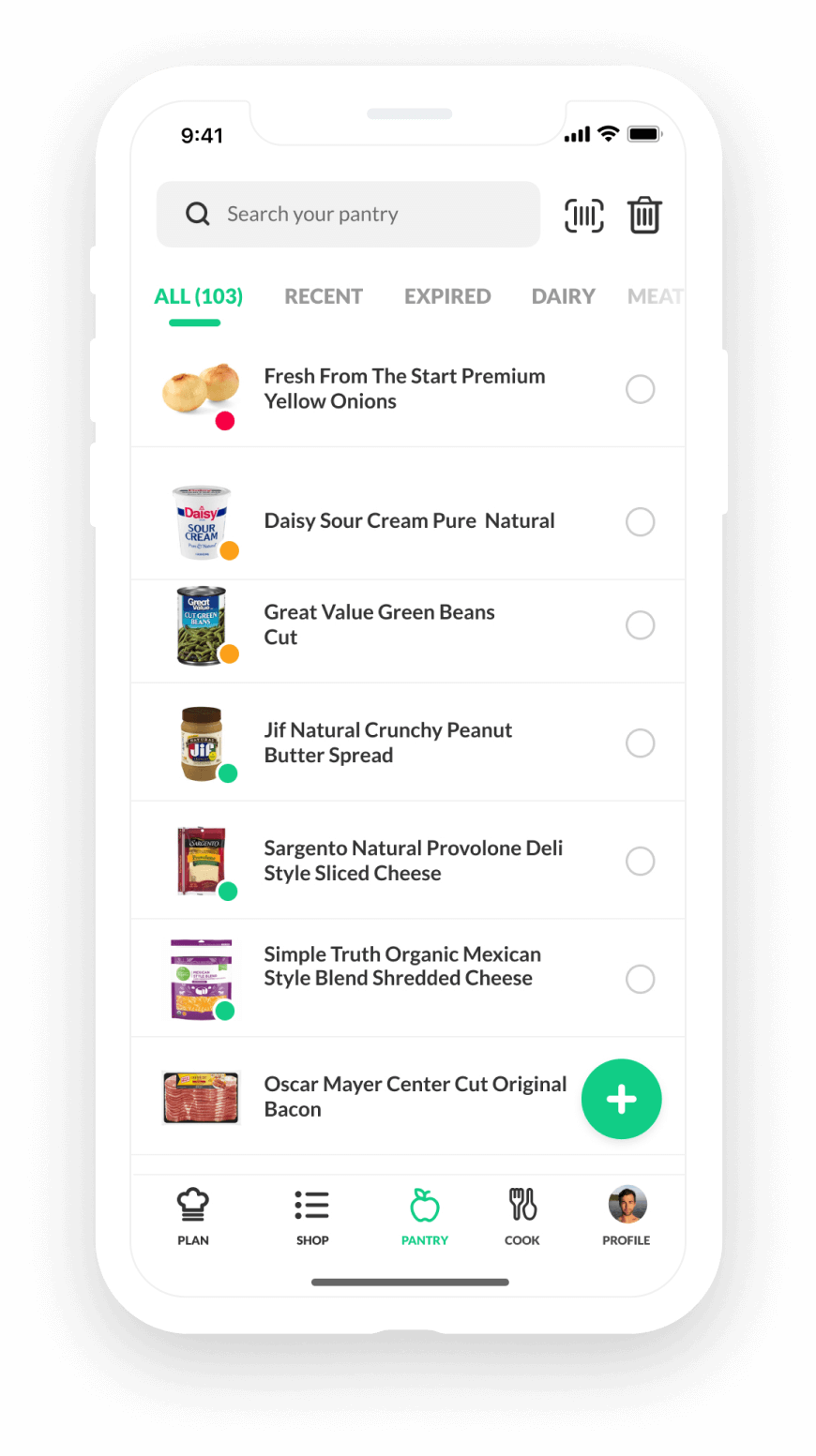The width and height of the screenshot is (816, 1456).
Task: Tap the trash can icon
Action: (x=644, y=216)
